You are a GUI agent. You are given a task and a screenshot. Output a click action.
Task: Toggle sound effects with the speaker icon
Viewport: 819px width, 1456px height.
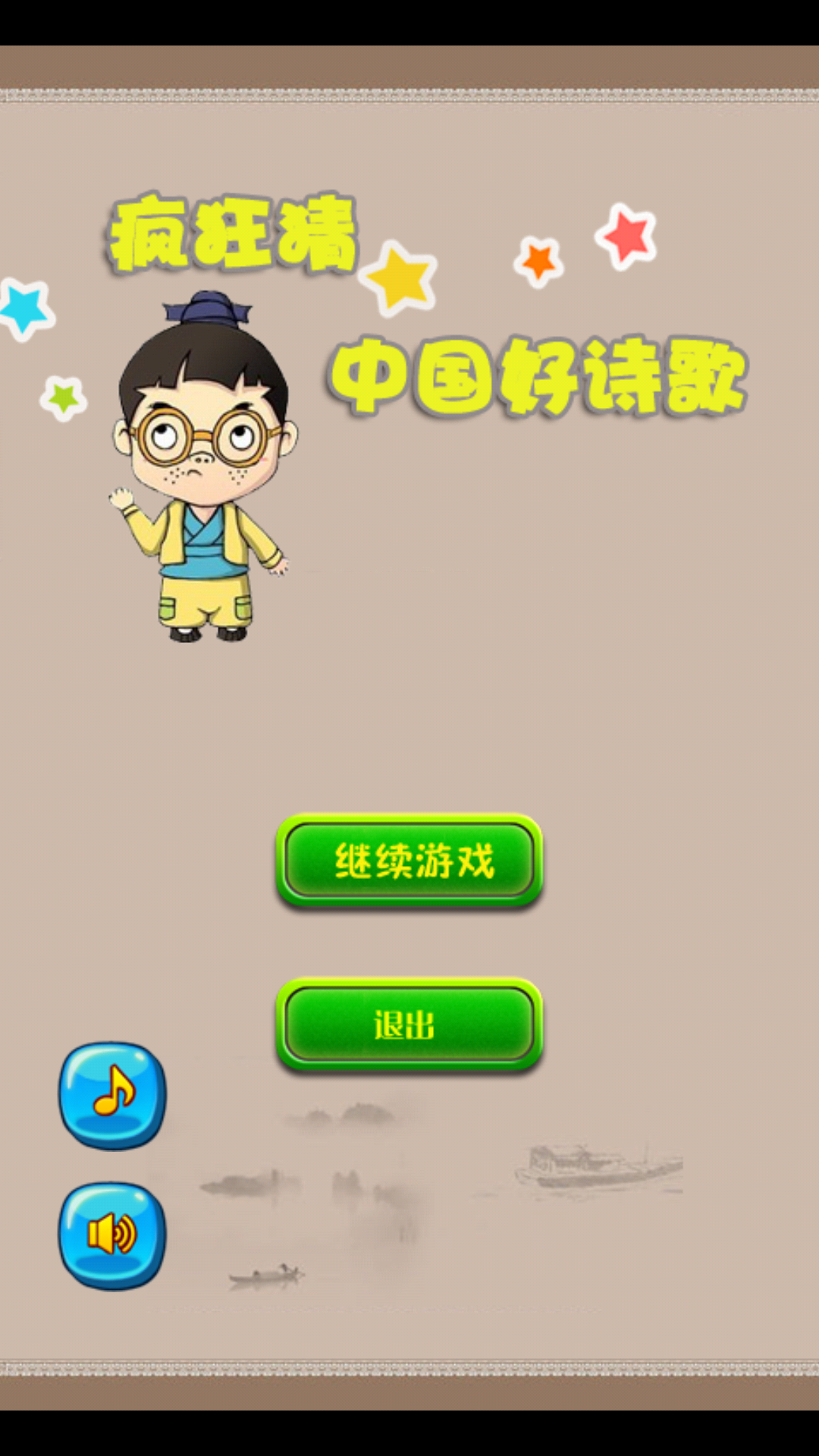pyautogui.click(x=112, y=1235)
